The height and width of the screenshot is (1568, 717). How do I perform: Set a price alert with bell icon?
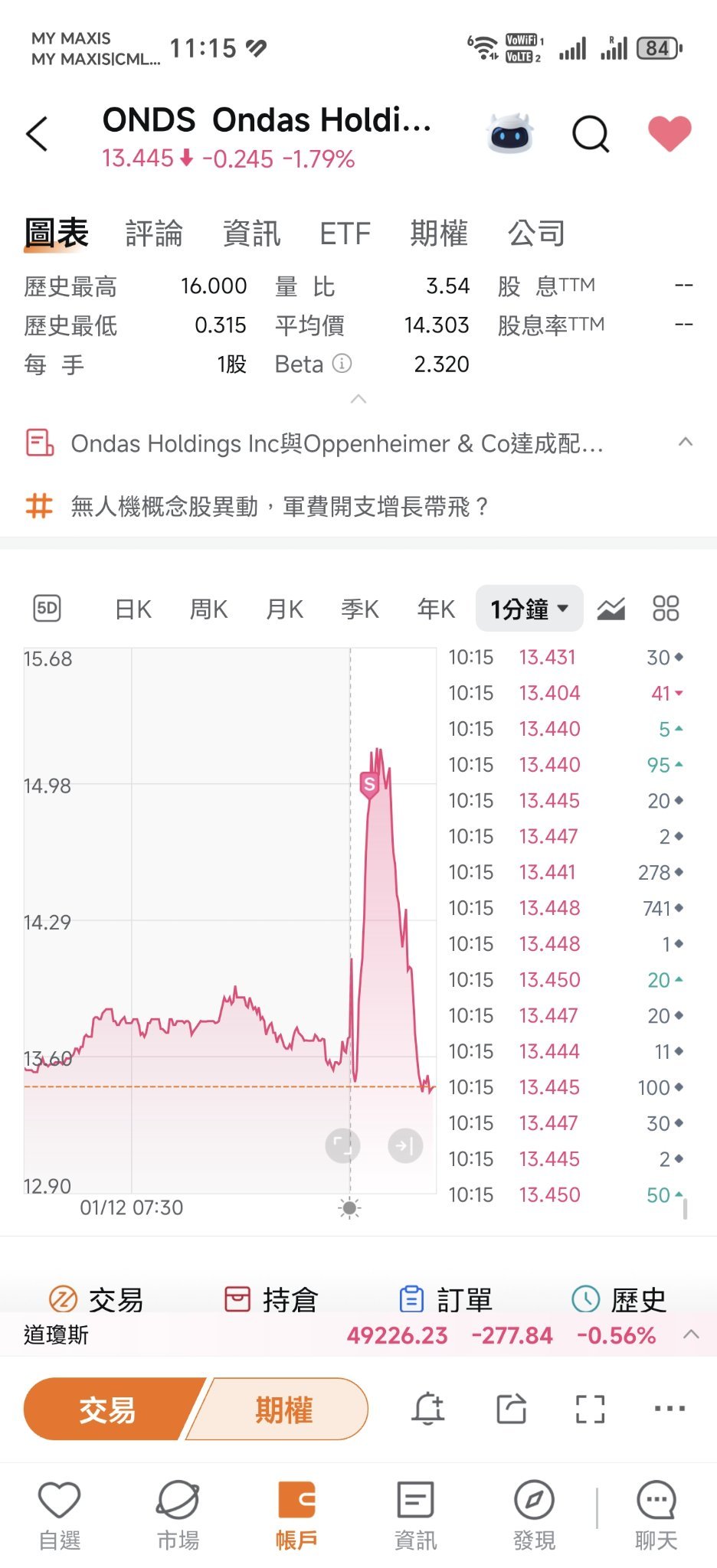pos(428,1409)
